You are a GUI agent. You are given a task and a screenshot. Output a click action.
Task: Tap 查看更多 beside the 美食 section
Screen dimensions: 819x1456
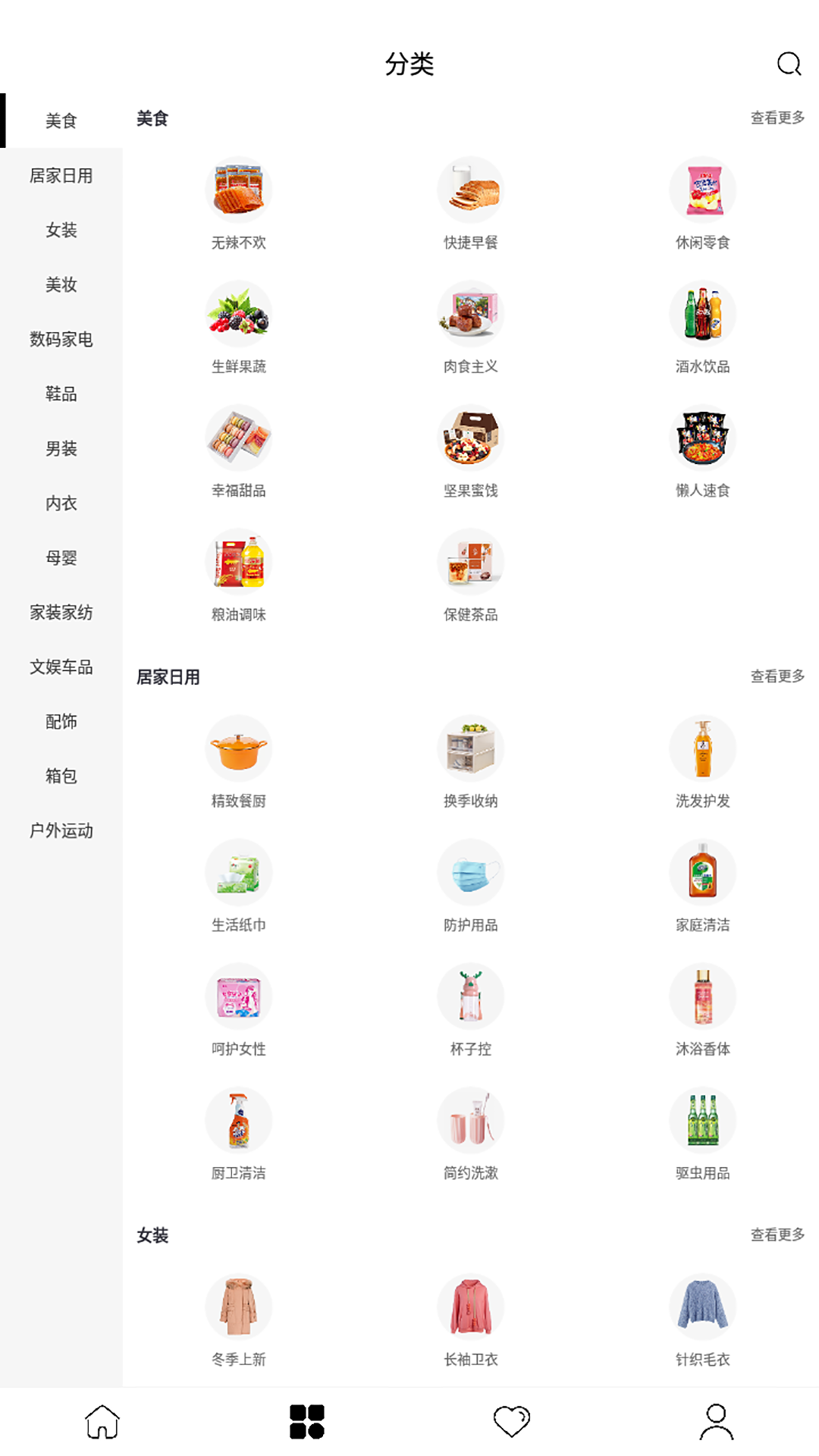(777, 118)
